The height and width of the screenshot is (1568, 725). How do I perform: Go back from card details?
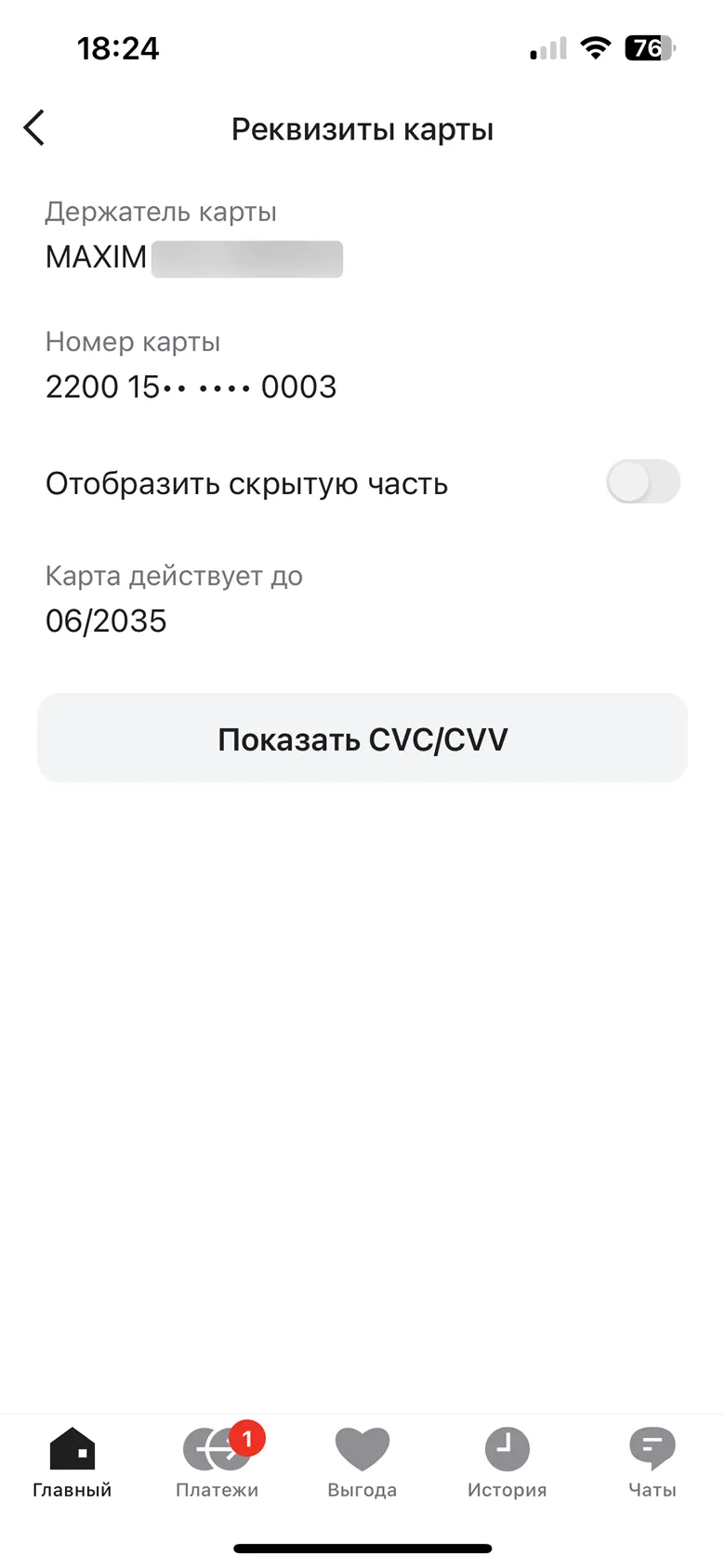[x=34, y=128]
